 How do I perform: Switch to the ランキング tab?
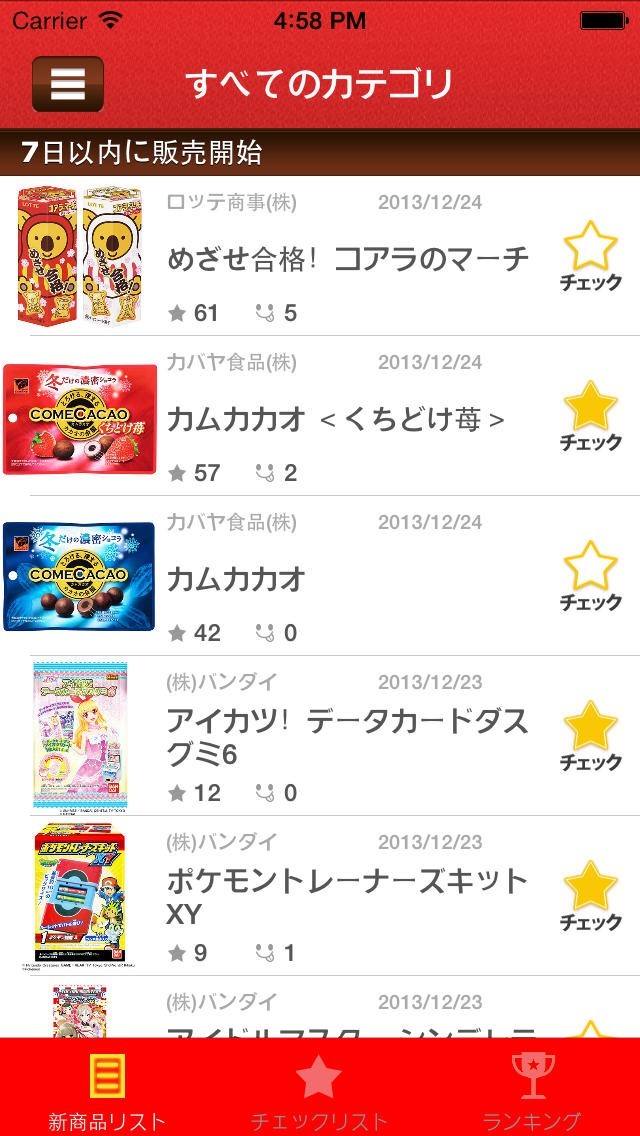531,1092
